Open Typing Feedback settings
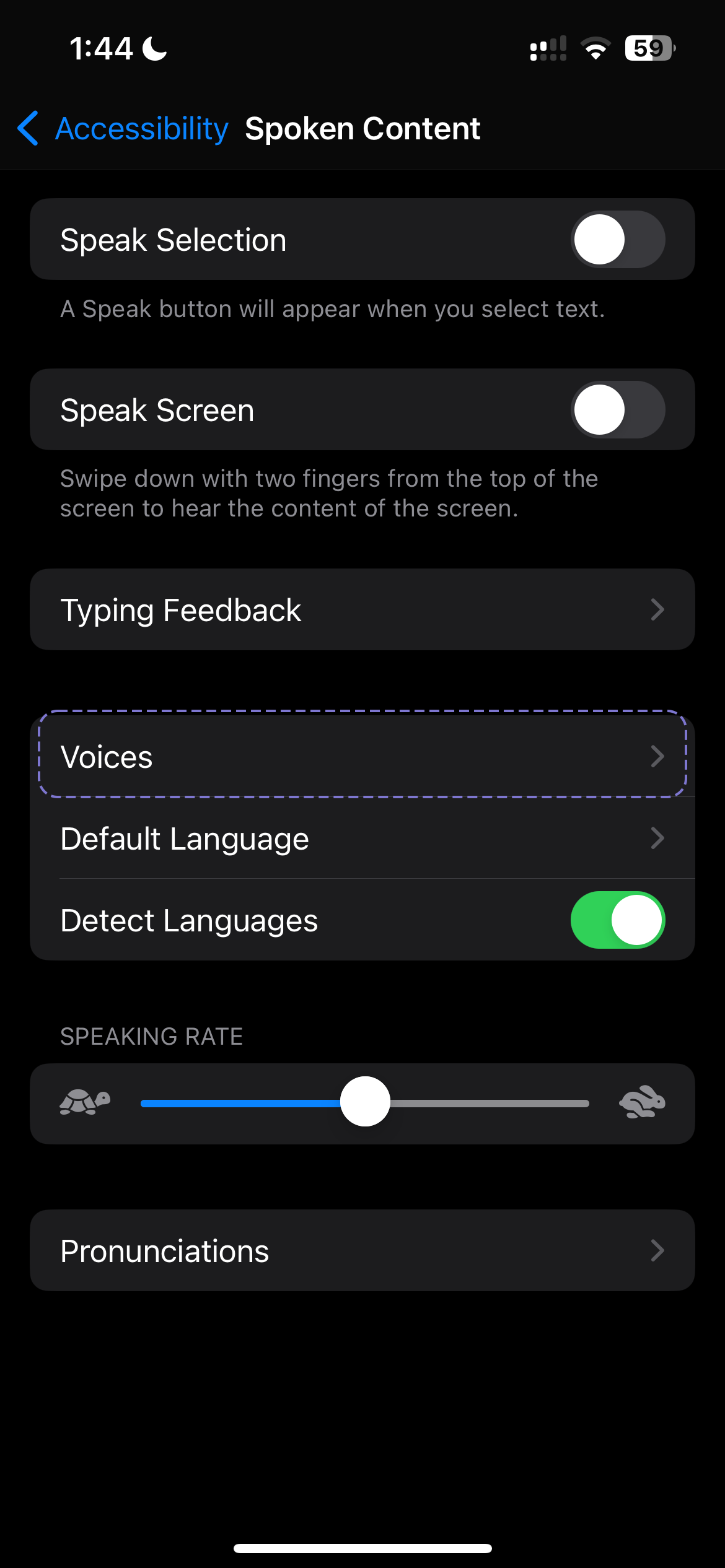Viewport: 725px width, 1568px height. point(362,610)
